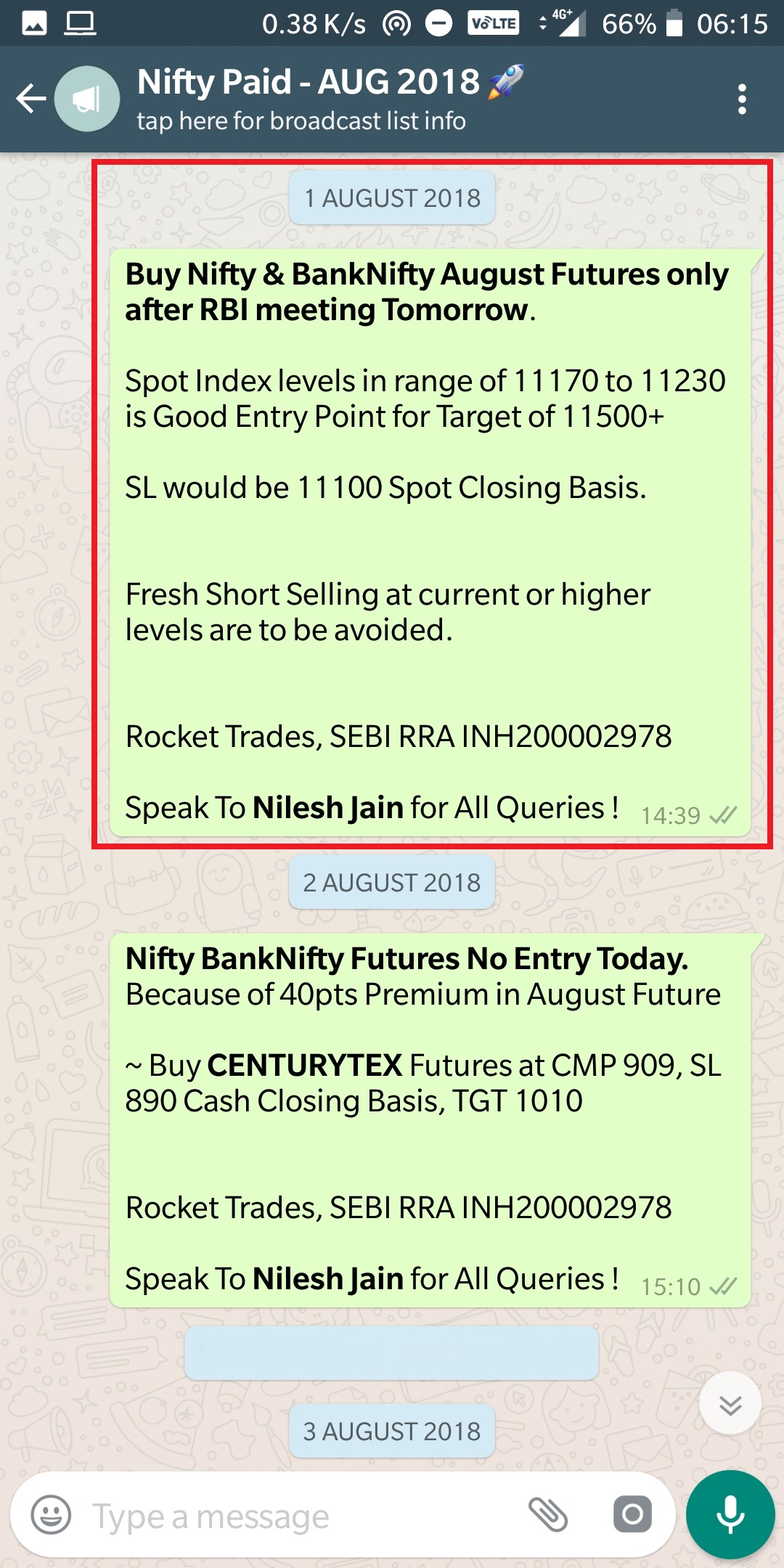This screenshot has width=784, height=1568.
Task: Tap the microphone voice message button
Action: 730,1515
